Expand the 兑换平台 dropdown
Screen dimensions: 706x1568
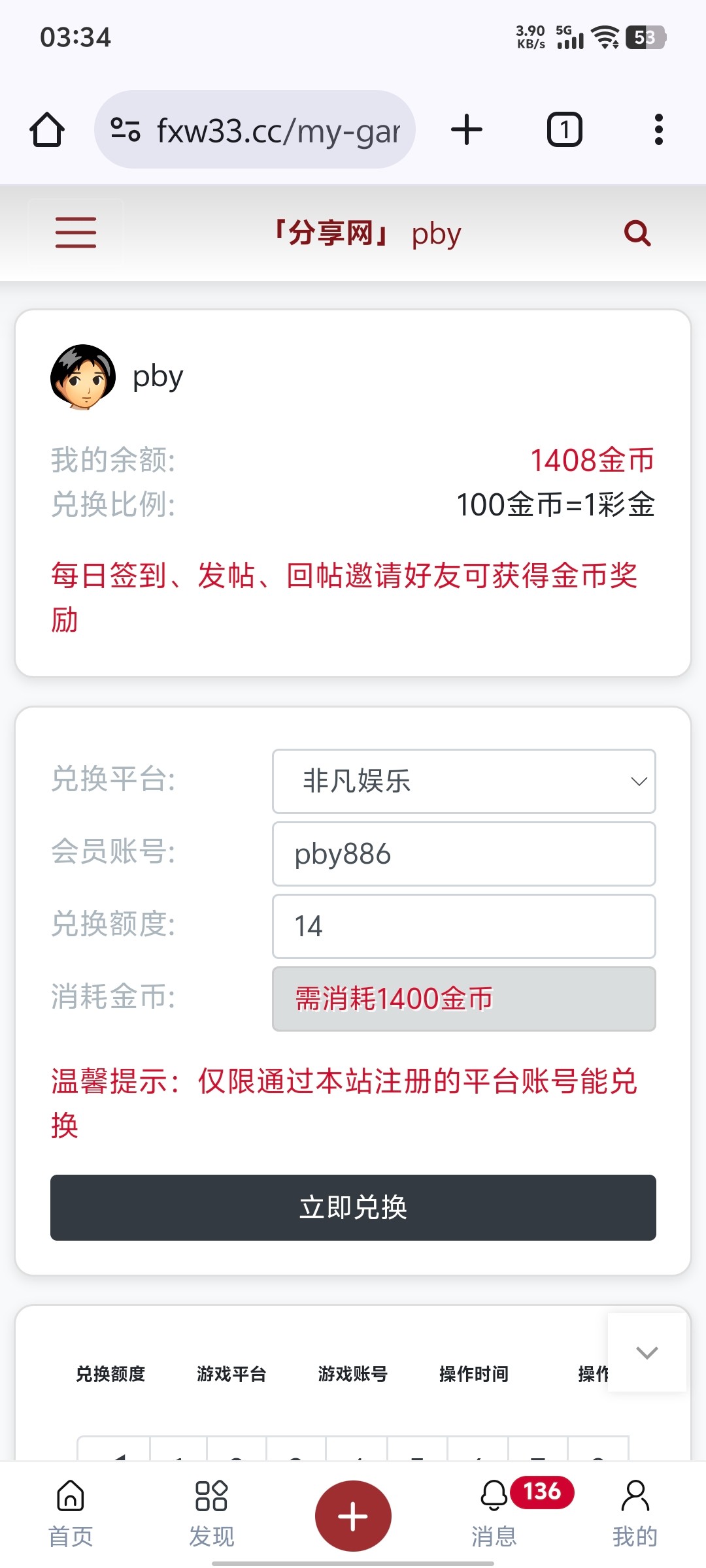[463, 781]
